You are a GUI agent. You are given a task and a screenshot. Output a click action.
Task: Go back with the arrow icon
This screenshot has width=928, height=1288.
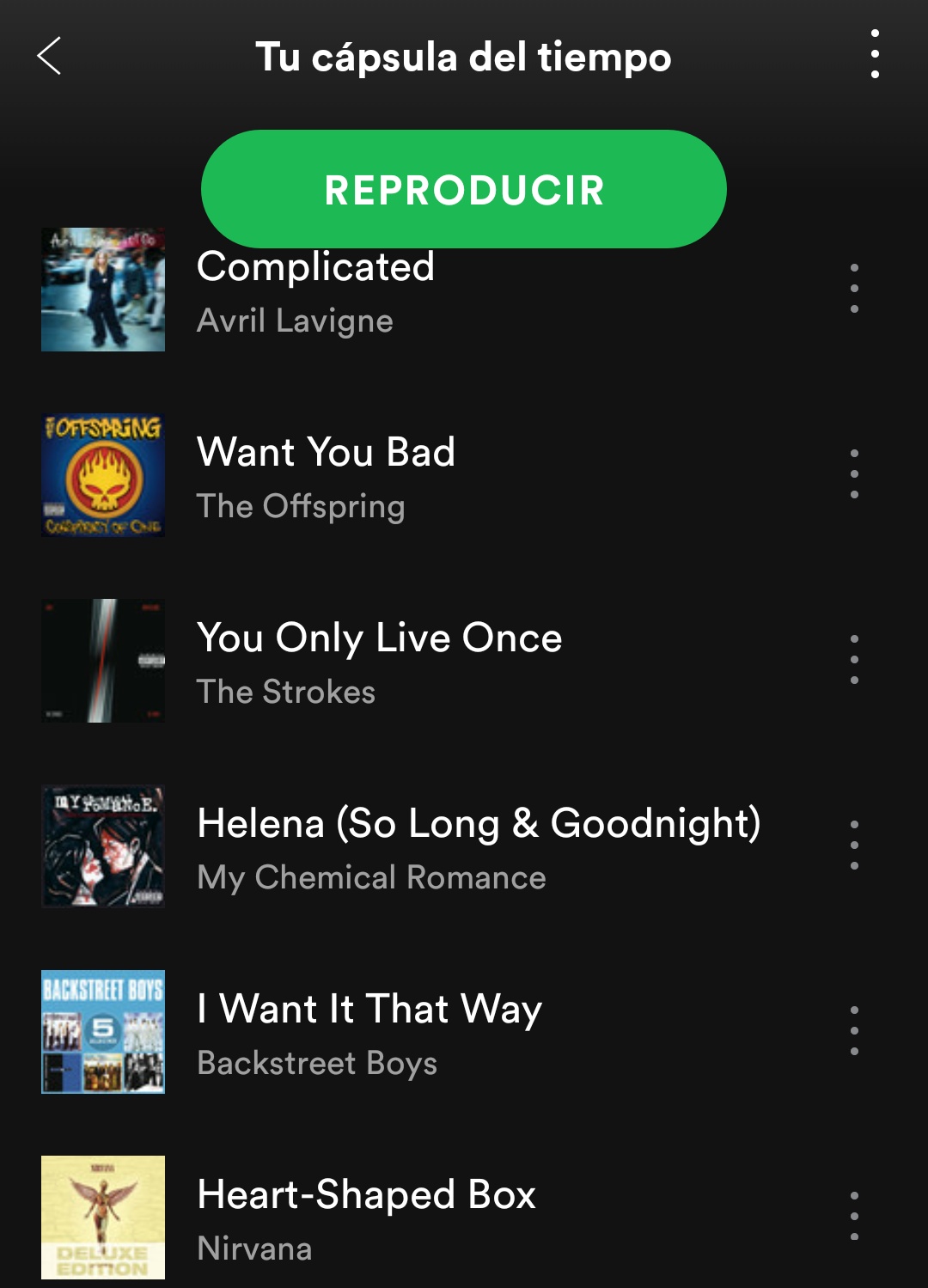pyautogui.click(x=50, y=56)
